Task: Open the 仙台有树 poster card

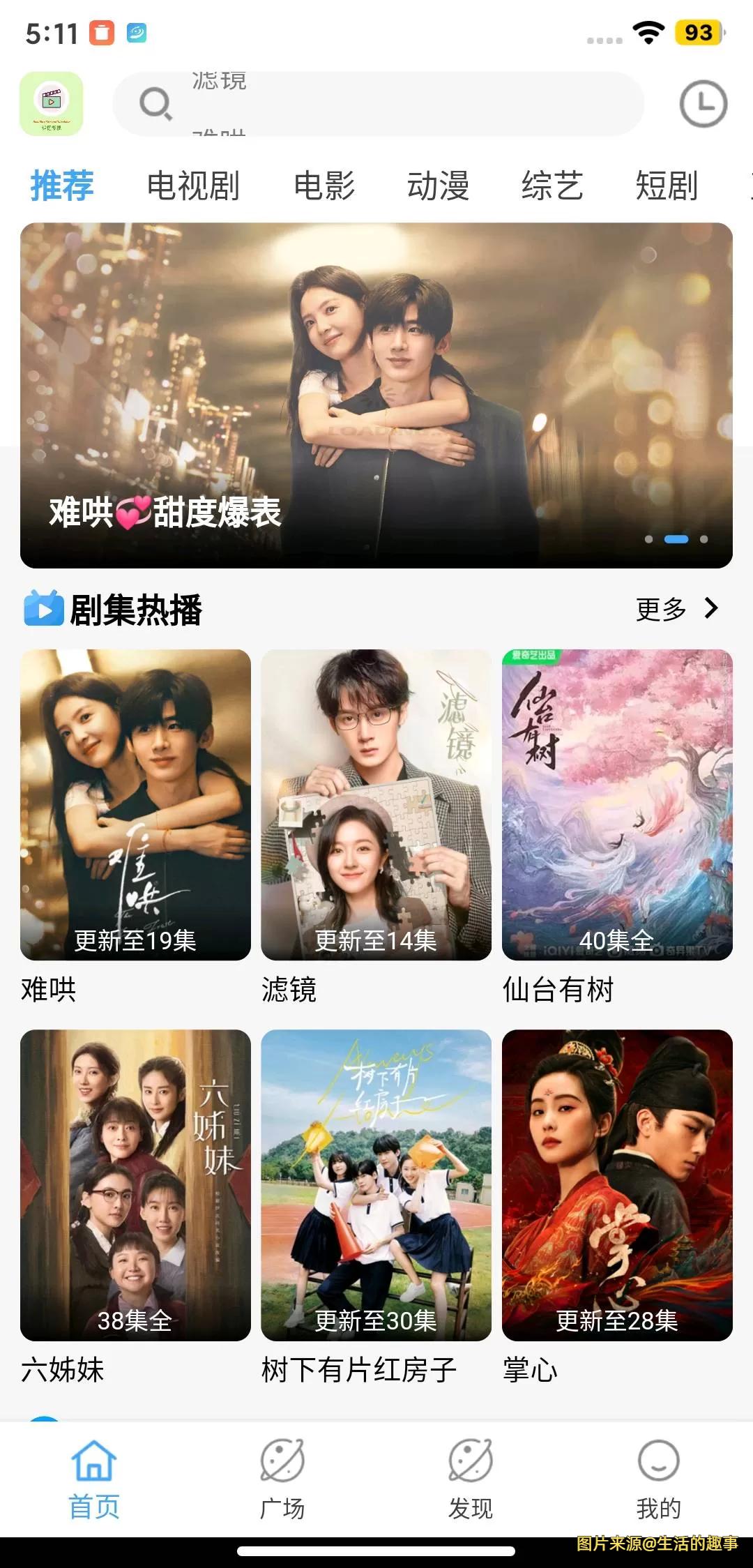Action: [x=617, y=804]
